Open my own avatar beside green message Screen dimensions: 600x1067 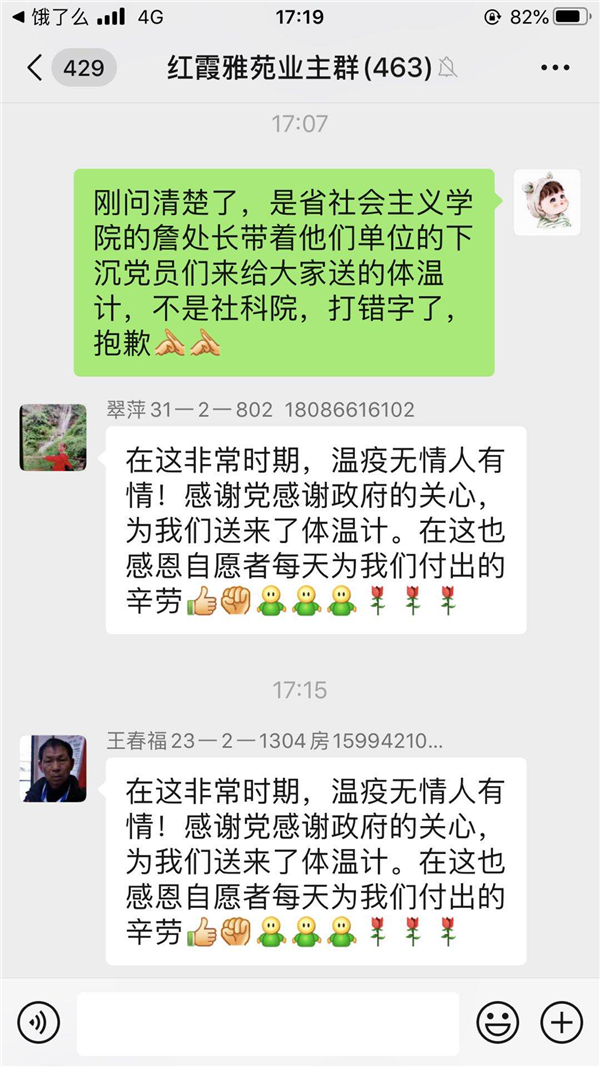pos(547,202)
